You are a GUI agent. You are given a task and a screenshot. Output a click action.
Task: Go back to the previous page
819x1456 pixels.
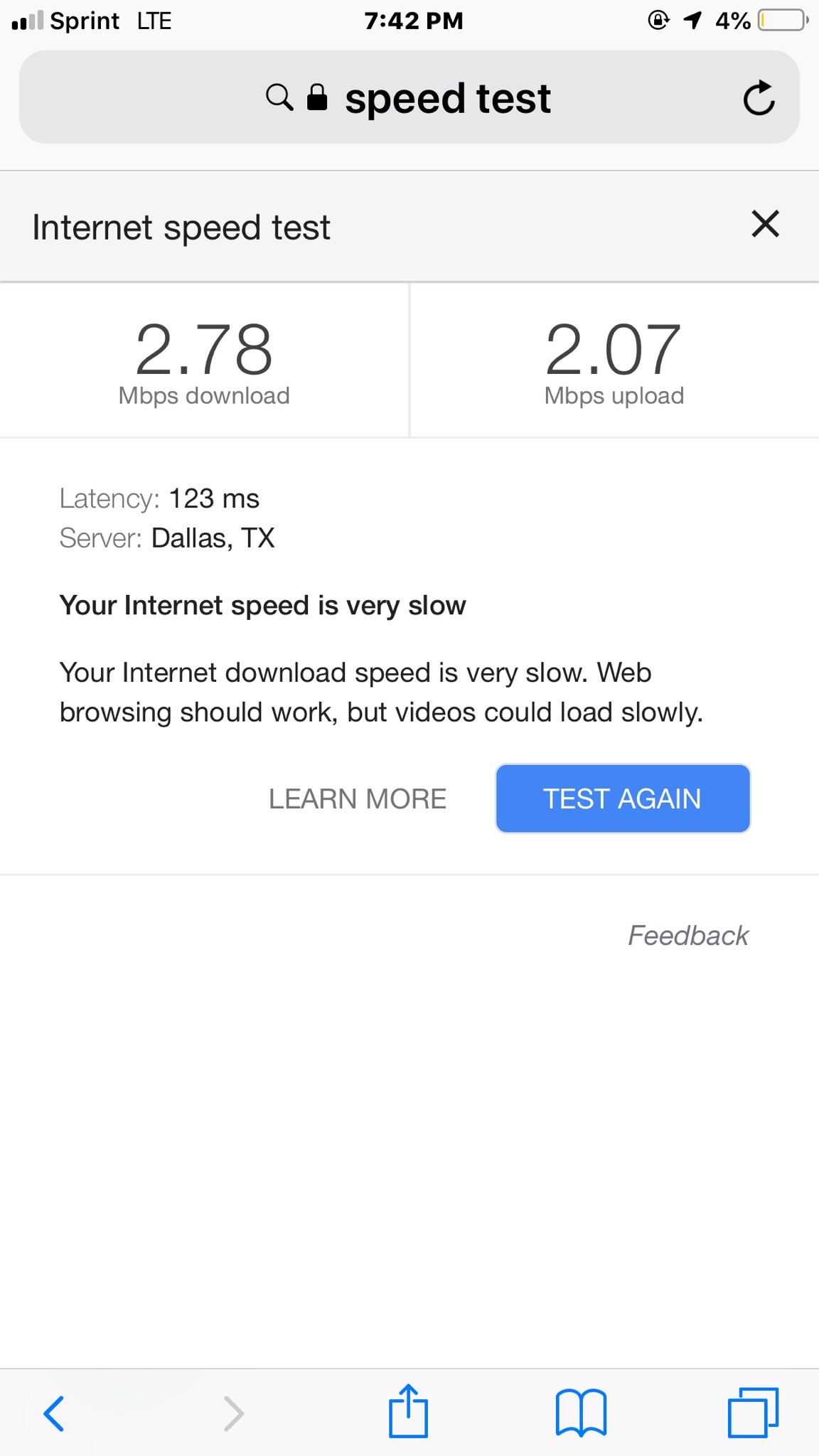[54, 1413]
